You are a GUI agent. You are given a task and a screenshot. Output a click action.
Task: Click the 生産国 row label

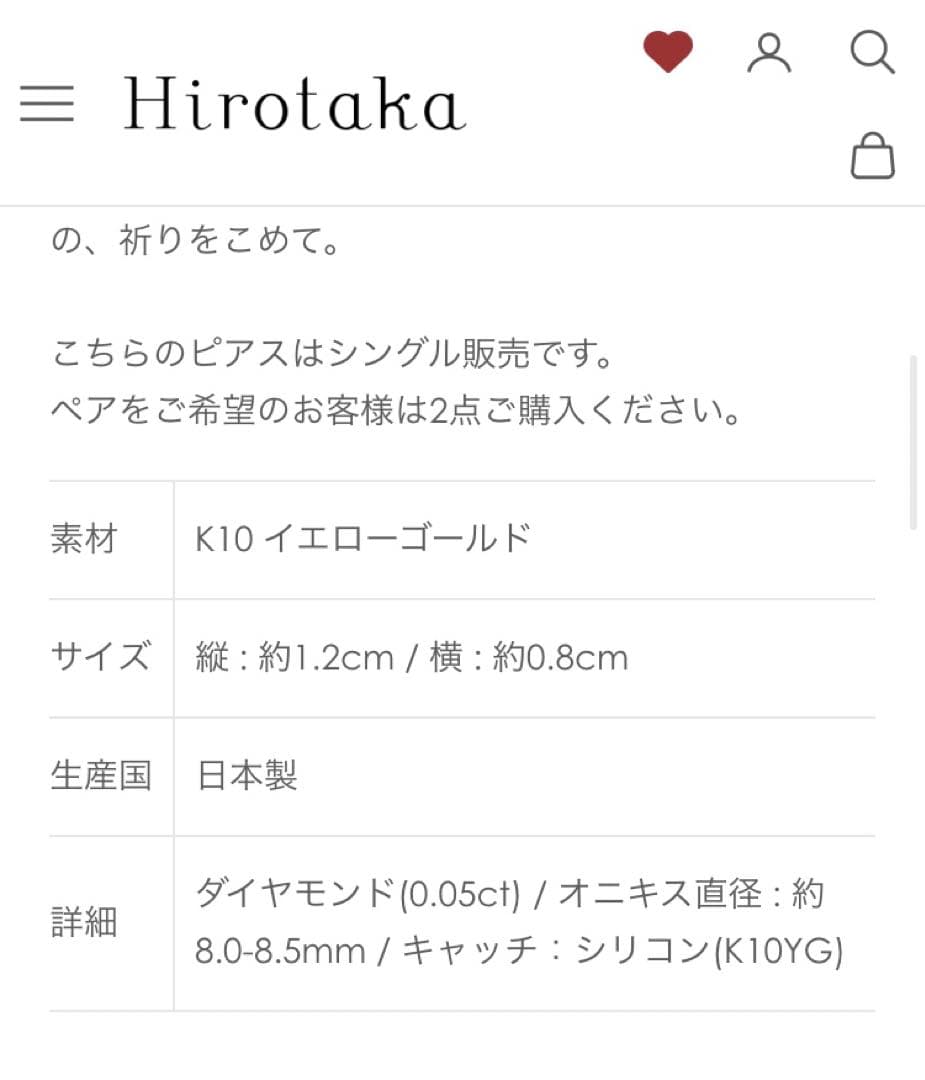pyautogui.click(x=101, y=774)
